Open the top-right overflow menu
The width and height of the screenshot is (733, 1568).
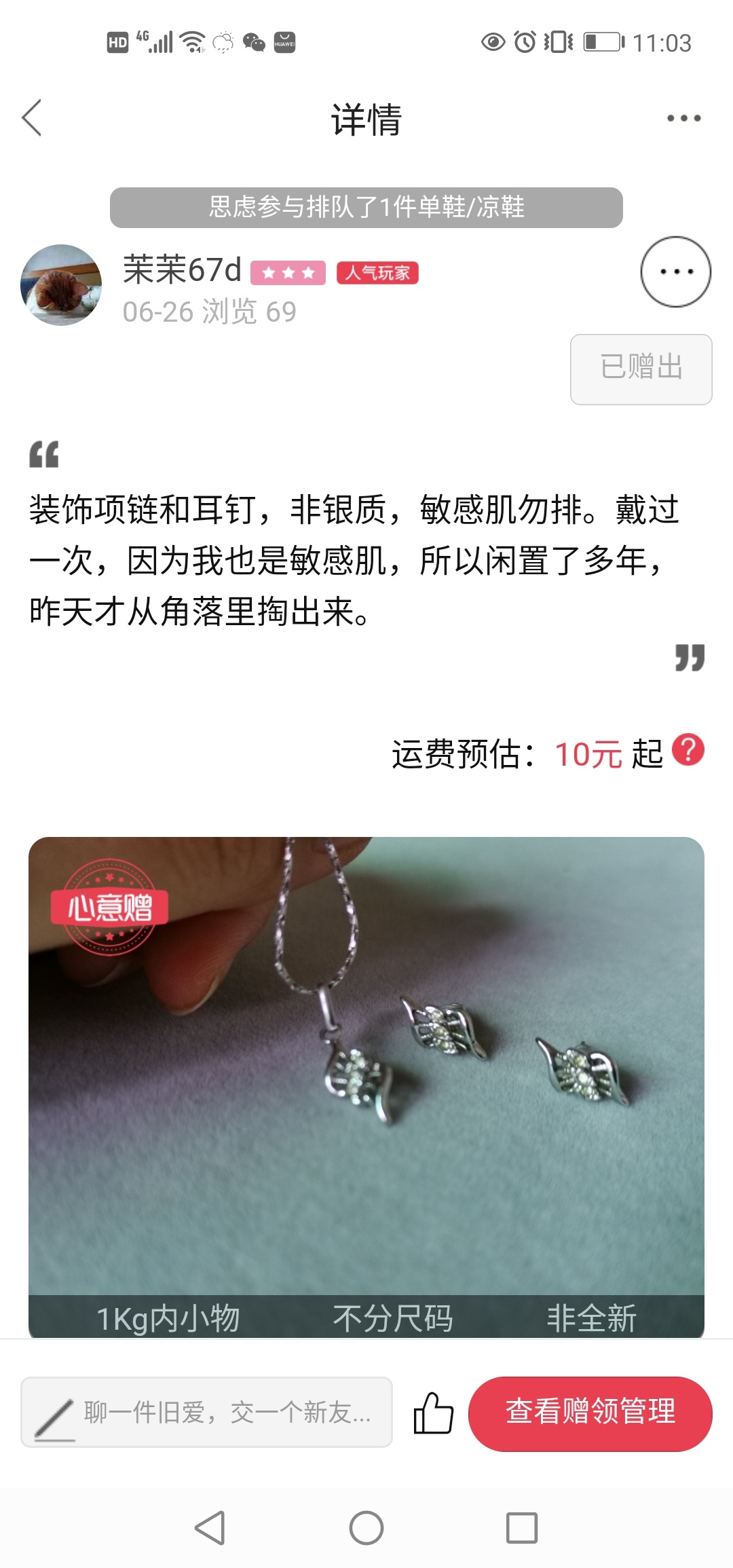(683, 118)
